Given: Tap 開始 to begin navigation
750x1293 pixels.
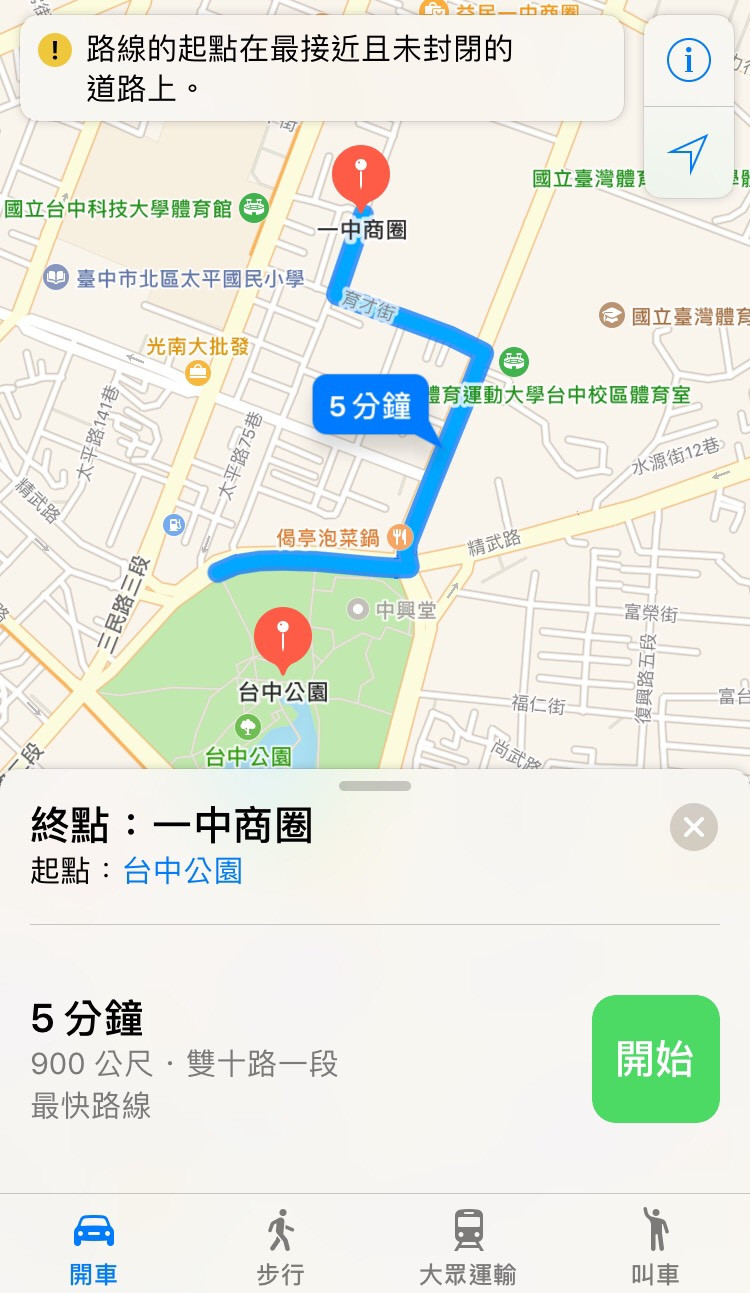Looking at the screenshot, I should tap(655, 1058).
